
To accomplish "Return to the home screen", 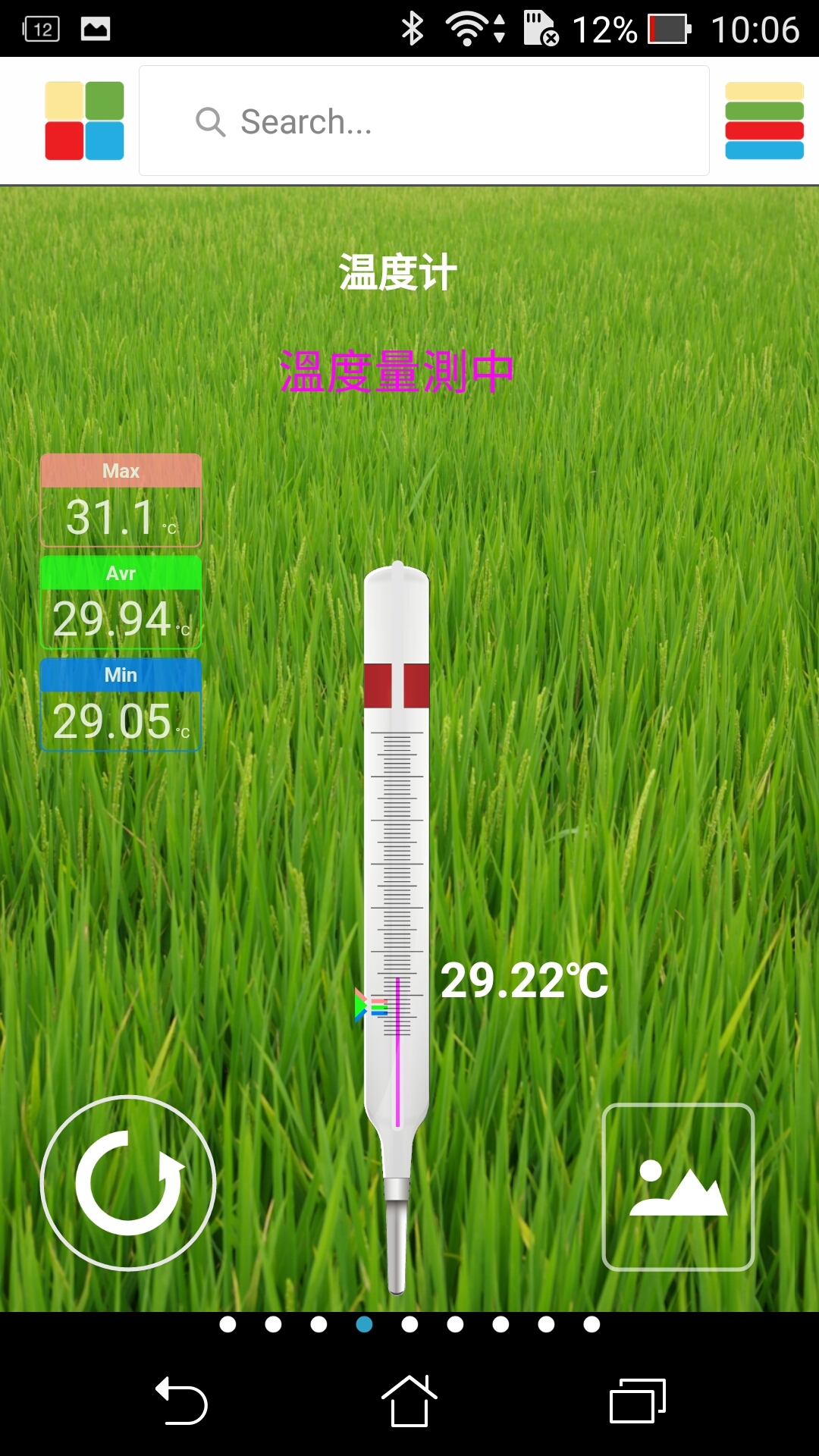I will click(409, 1401).
